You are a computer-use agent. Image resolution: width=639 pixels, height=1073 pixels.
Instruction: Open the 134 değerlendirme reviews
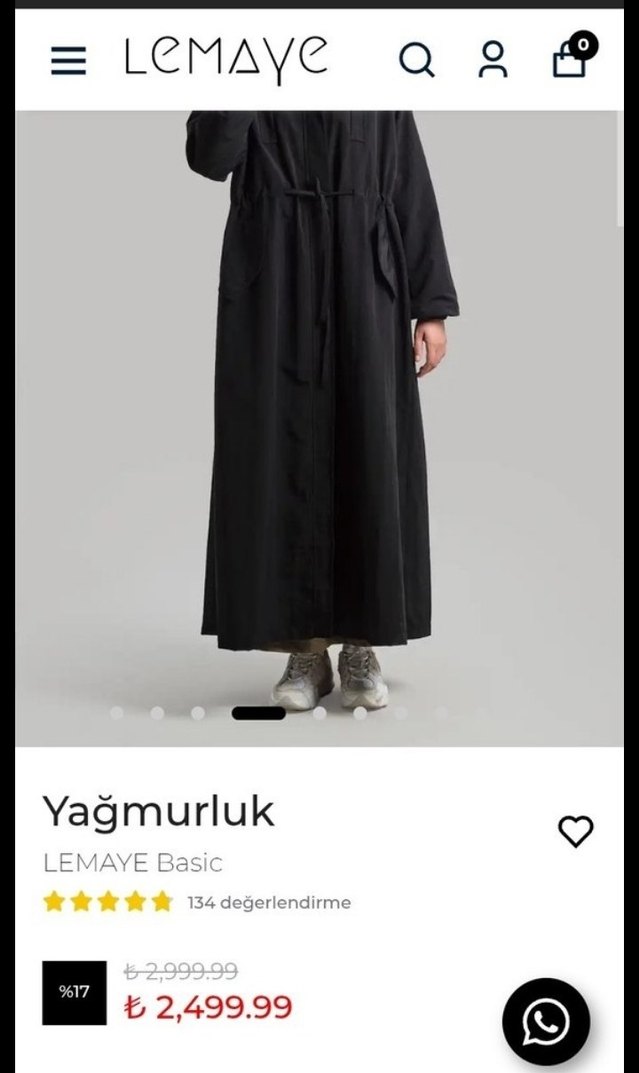[269, 903]
